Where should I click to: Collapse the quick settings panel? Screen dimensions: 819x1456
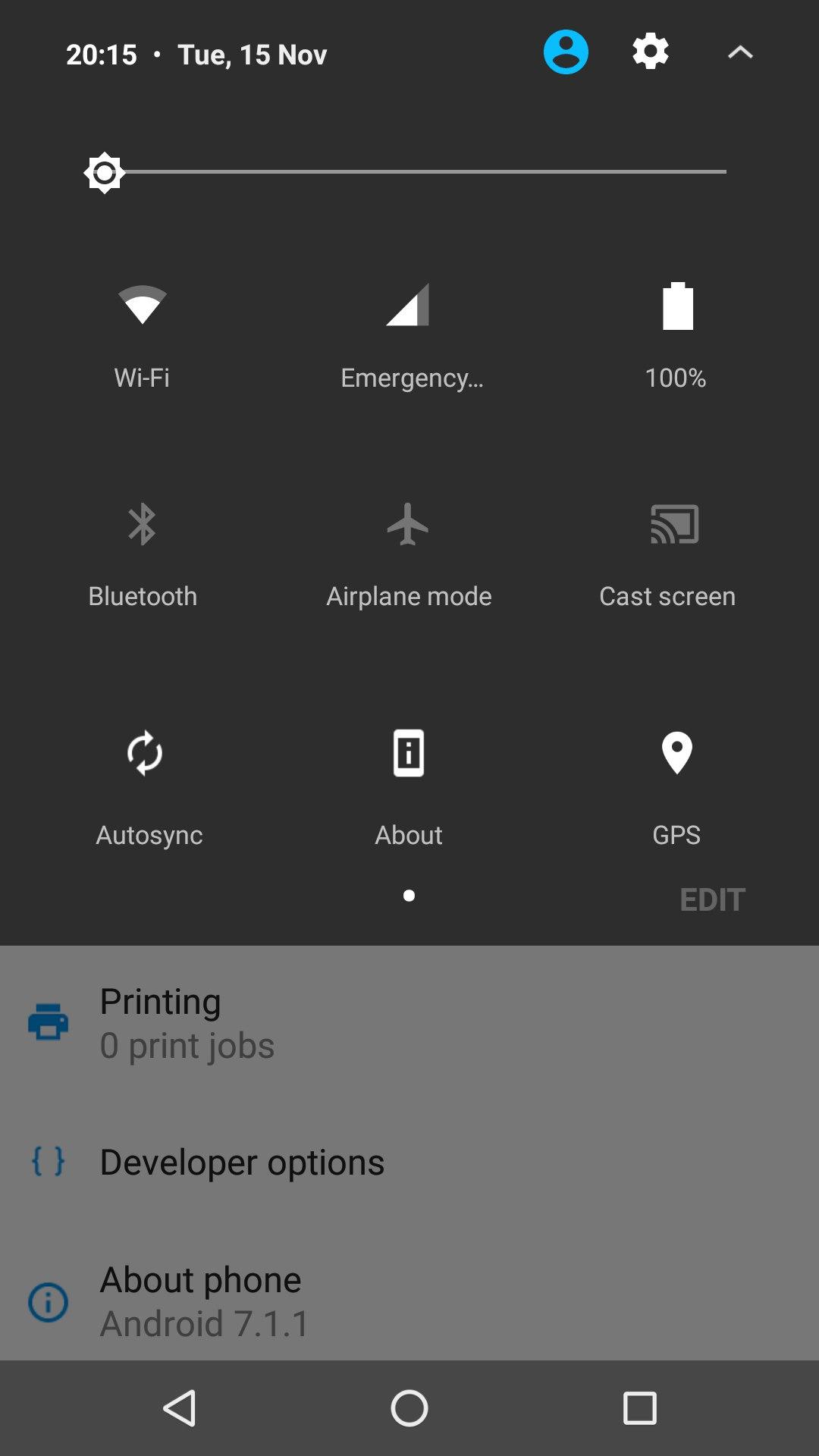(x=740, y=52)
